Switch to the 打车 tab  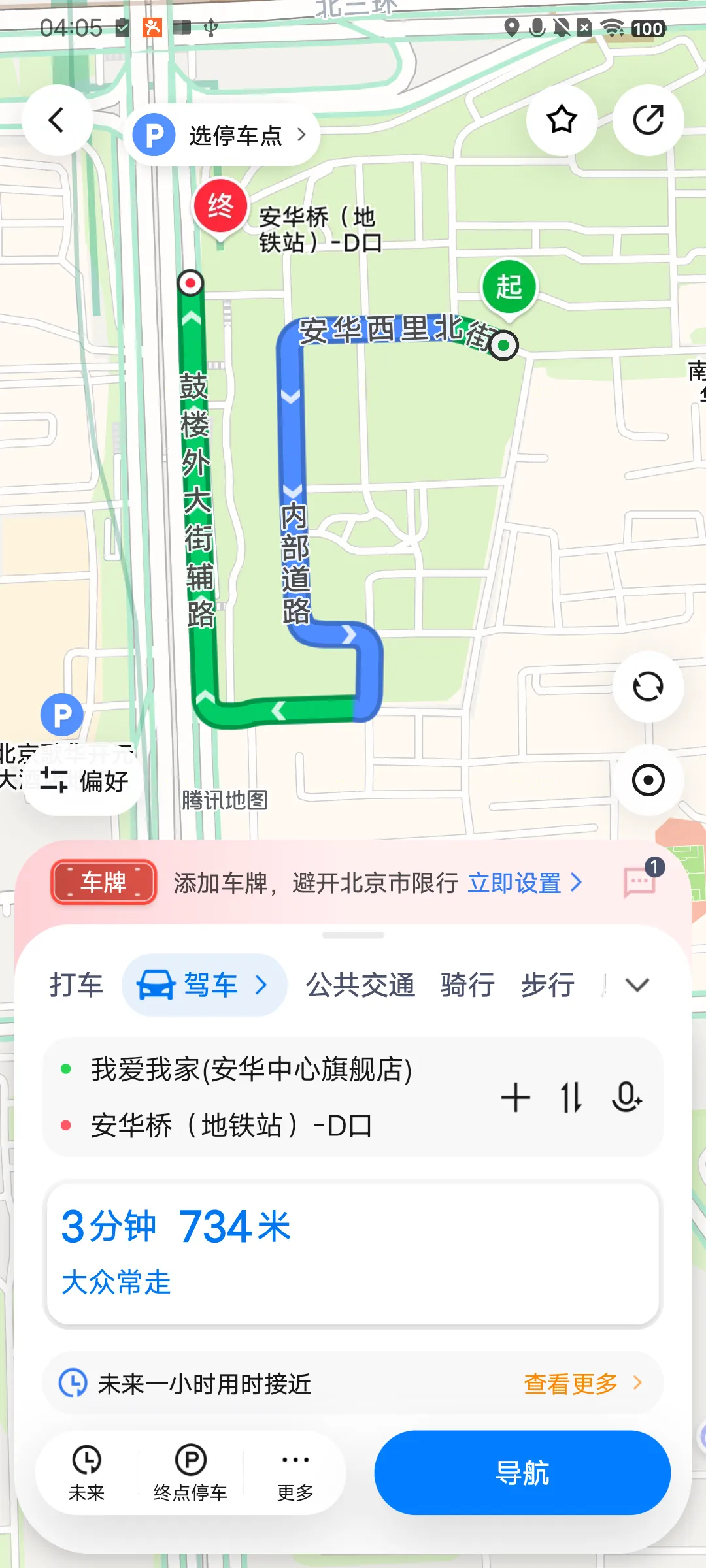[x=76, y=985]
